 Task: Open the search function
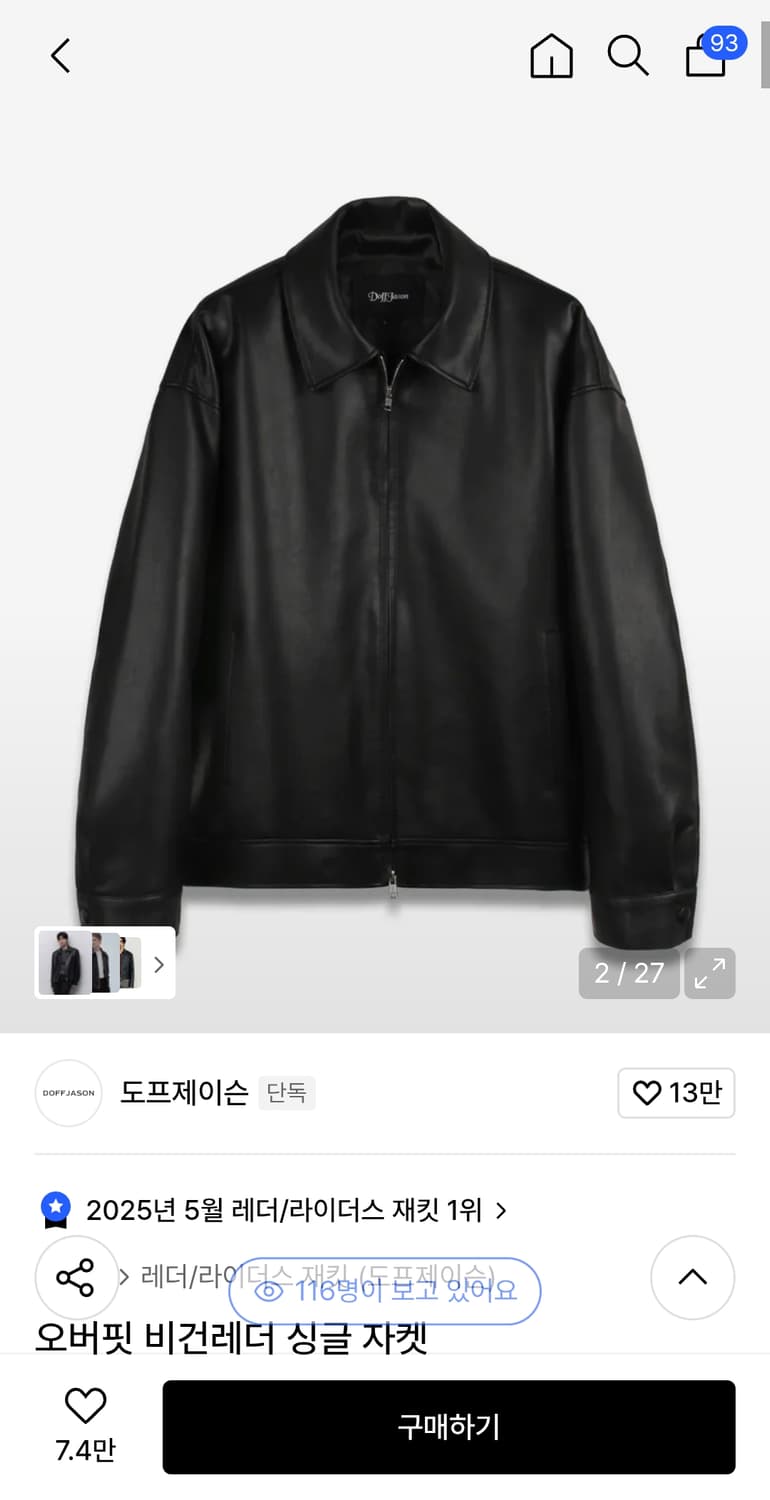(628, 56)
